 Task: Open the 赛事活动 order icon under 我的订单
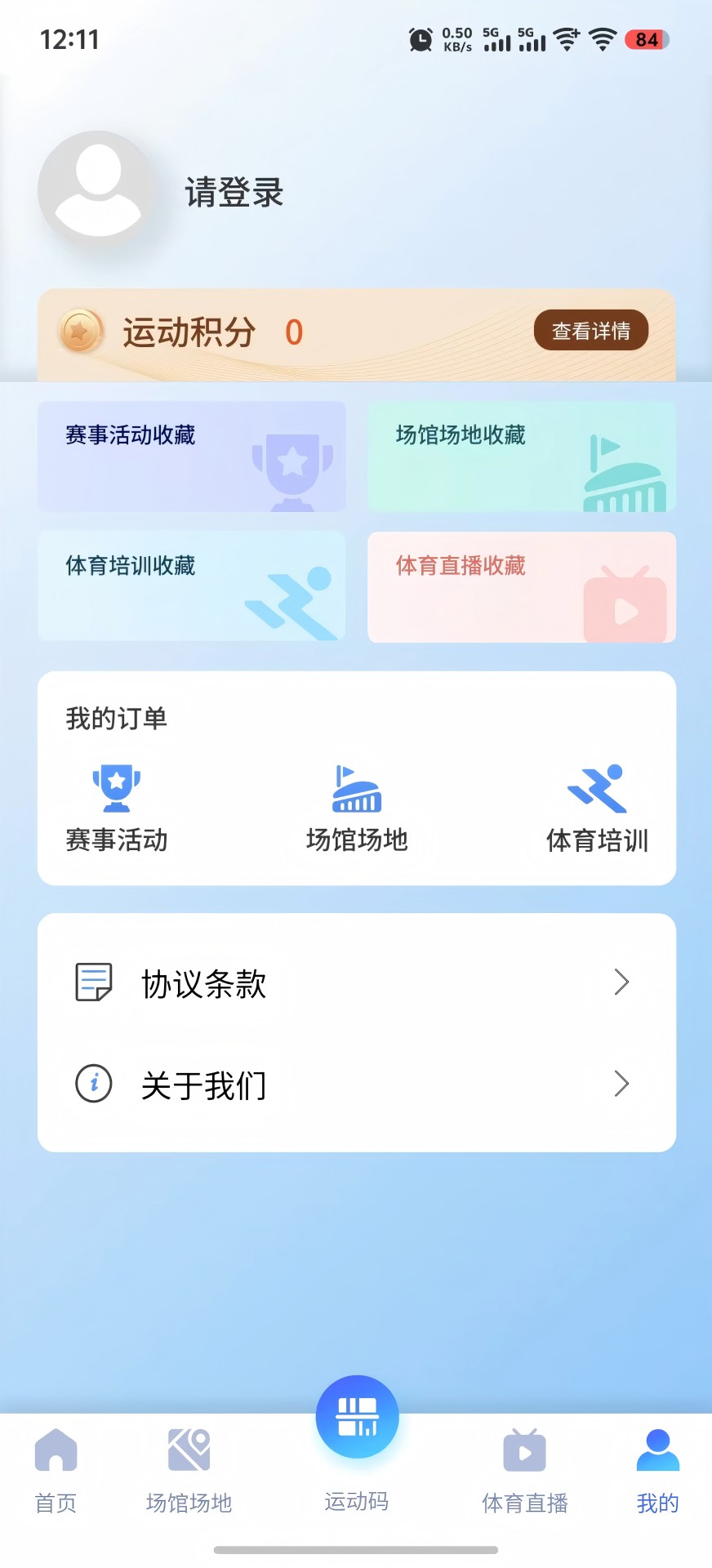click(x=116, y=786)
